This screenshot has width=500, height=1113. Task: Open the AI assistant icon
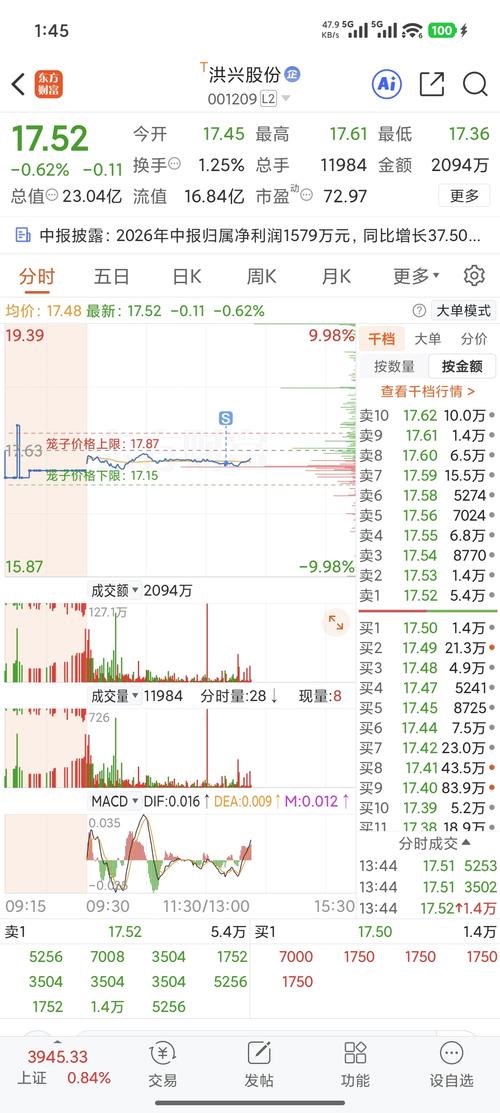click(387, 84)
